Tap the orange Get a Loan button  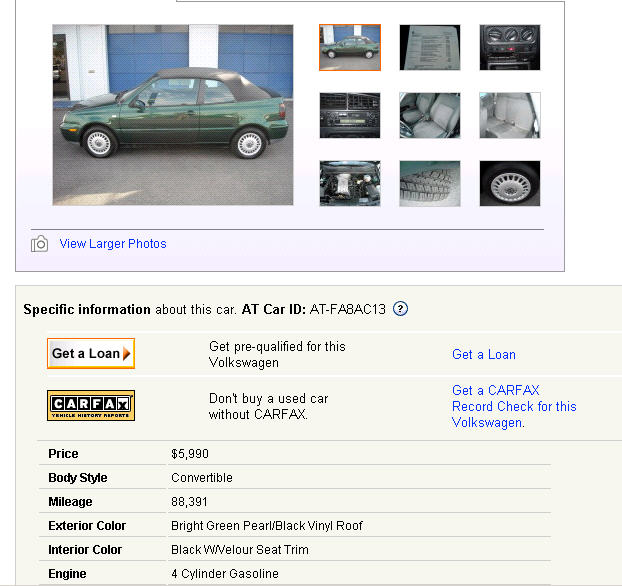coord(91,353)
